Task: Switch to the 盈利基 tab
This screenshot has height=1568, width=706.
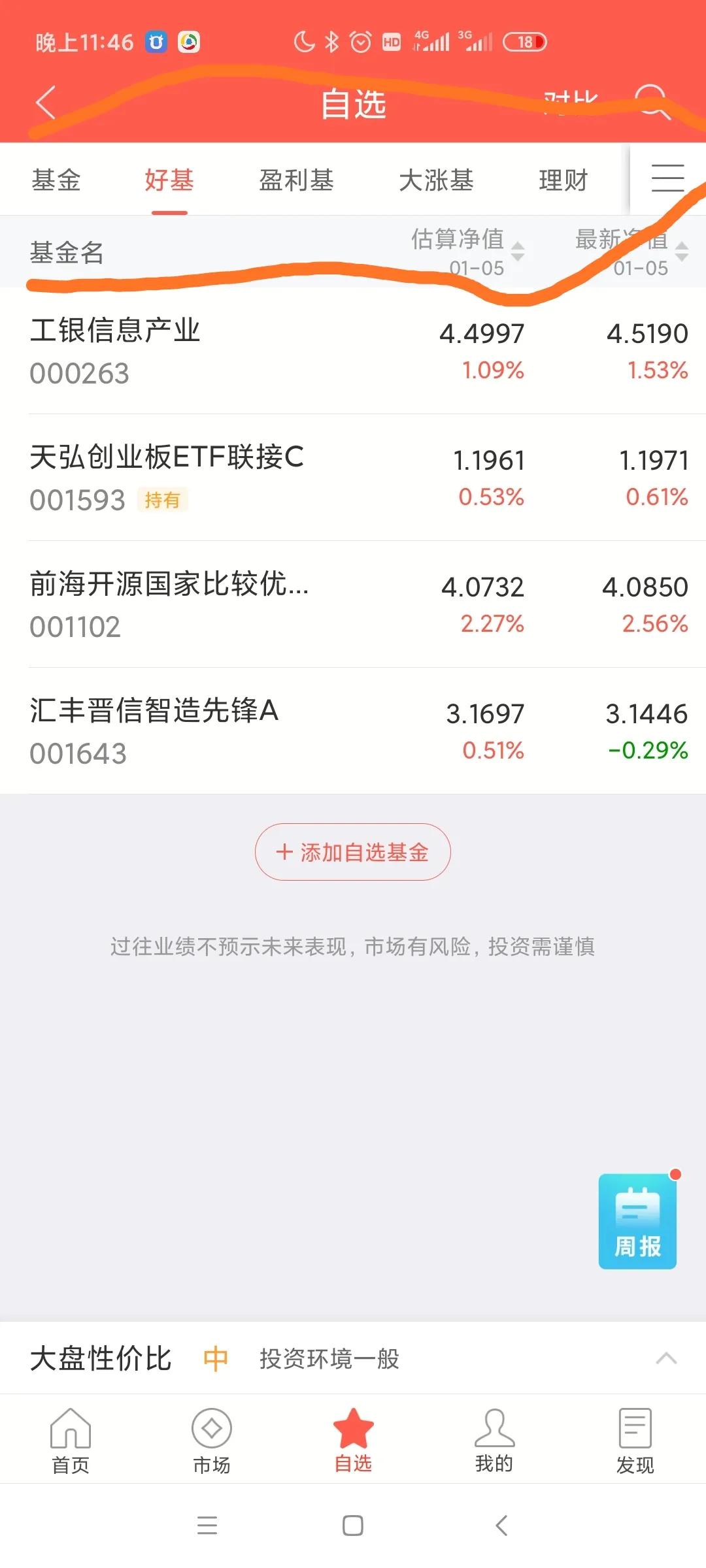Action: [297, 179]
